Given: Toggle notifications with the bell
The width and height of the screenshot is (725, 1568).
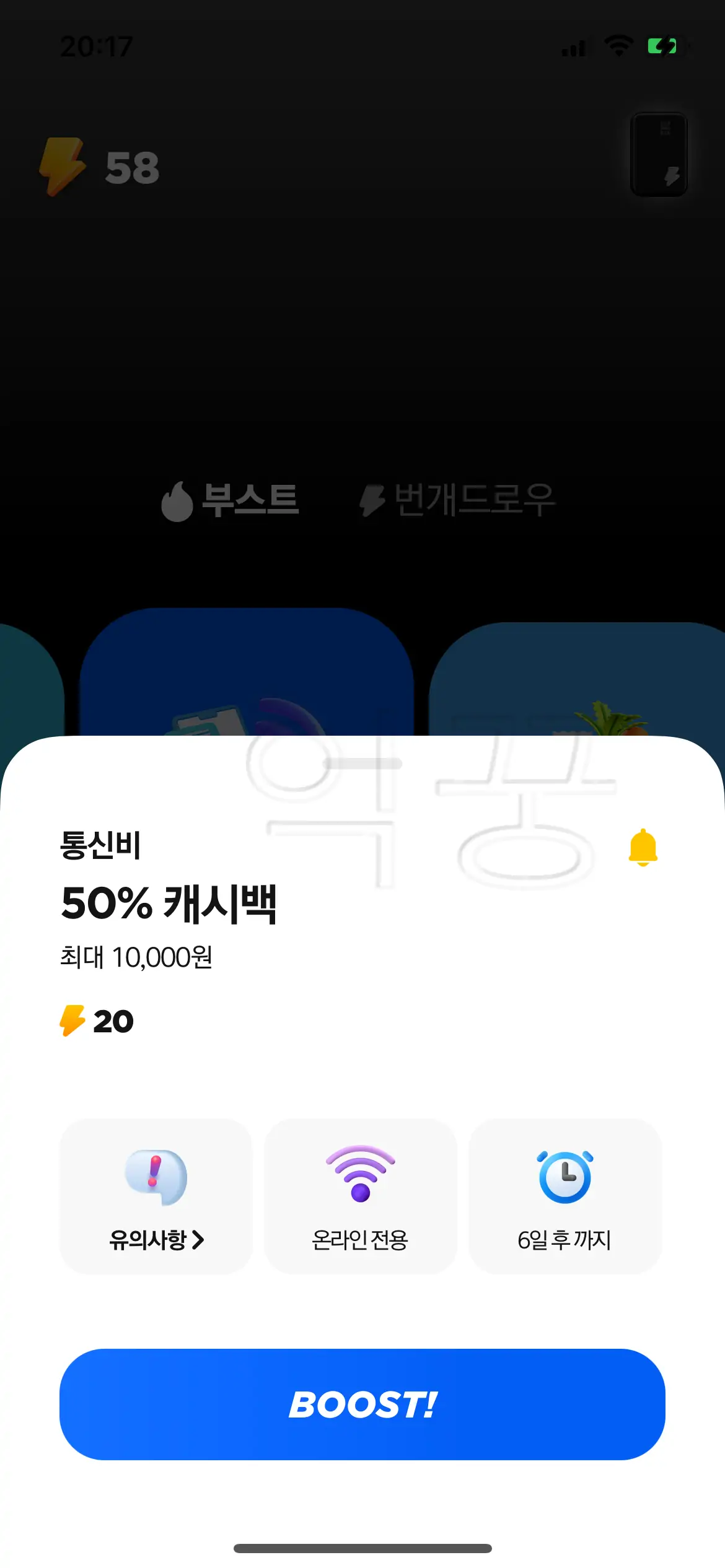Looking at the screenshot, I should 643,849.
